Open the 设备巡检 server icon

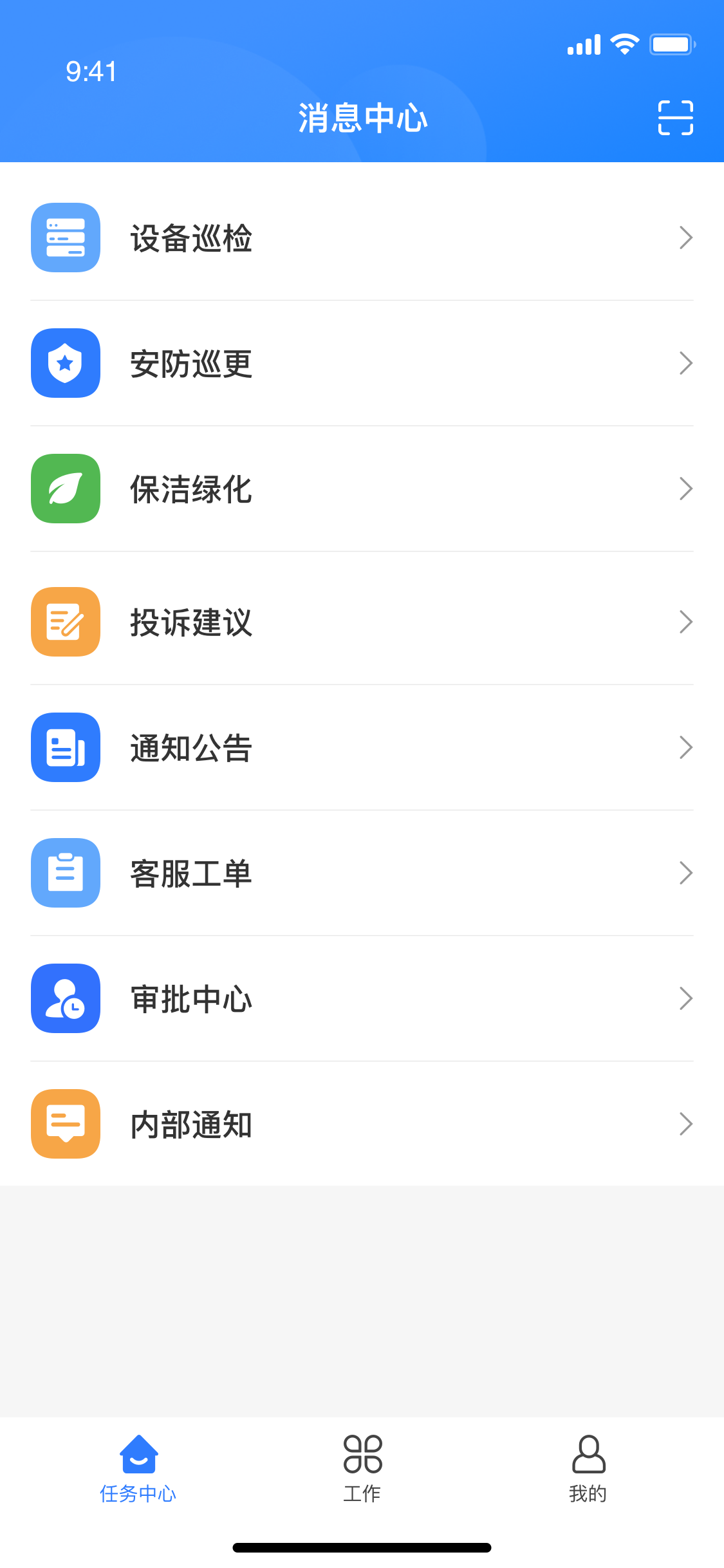65,237
